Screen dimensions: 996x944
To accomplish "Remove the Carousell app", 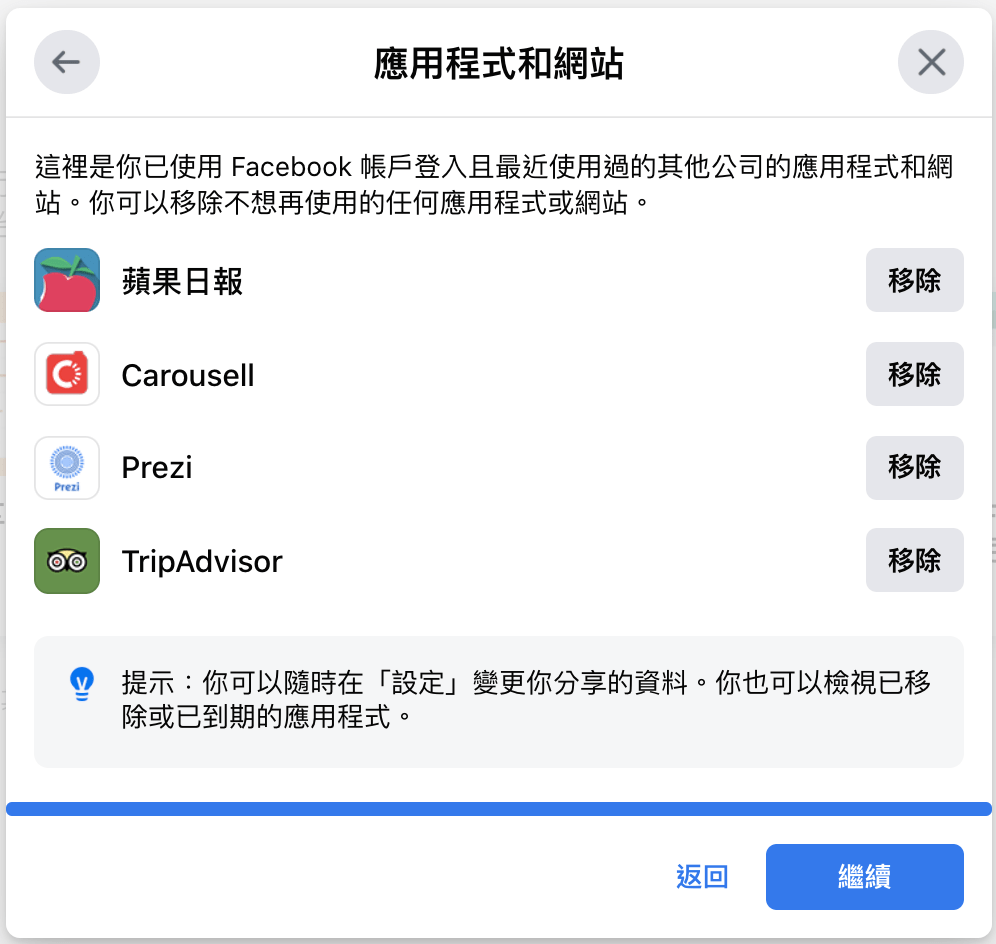I will (x=914, y=374).
